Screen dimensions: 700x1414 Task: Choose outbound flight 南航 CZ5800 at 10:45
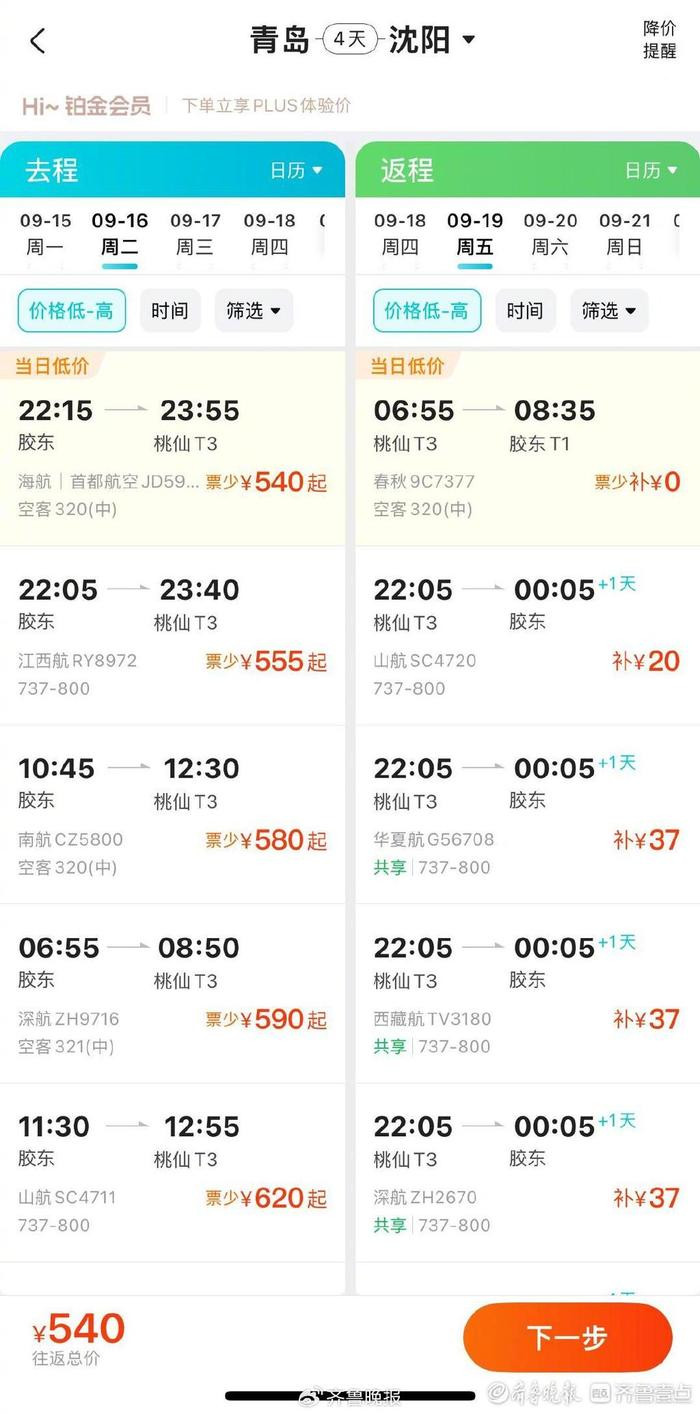point(172,815)
